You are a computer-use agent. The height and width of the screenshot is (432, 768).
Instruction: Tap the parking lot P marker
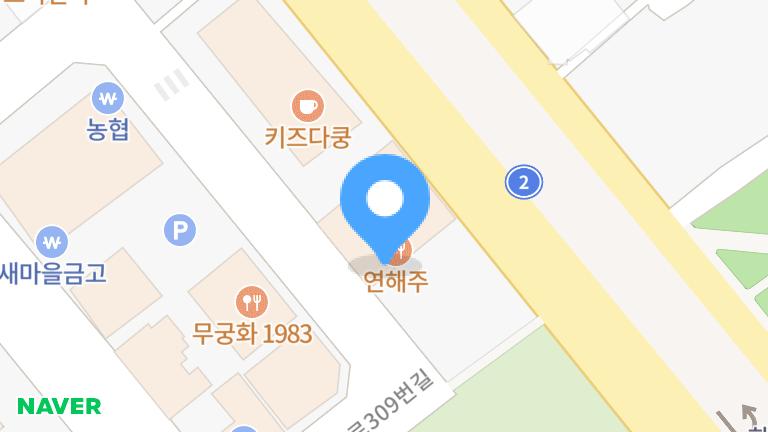179,231
